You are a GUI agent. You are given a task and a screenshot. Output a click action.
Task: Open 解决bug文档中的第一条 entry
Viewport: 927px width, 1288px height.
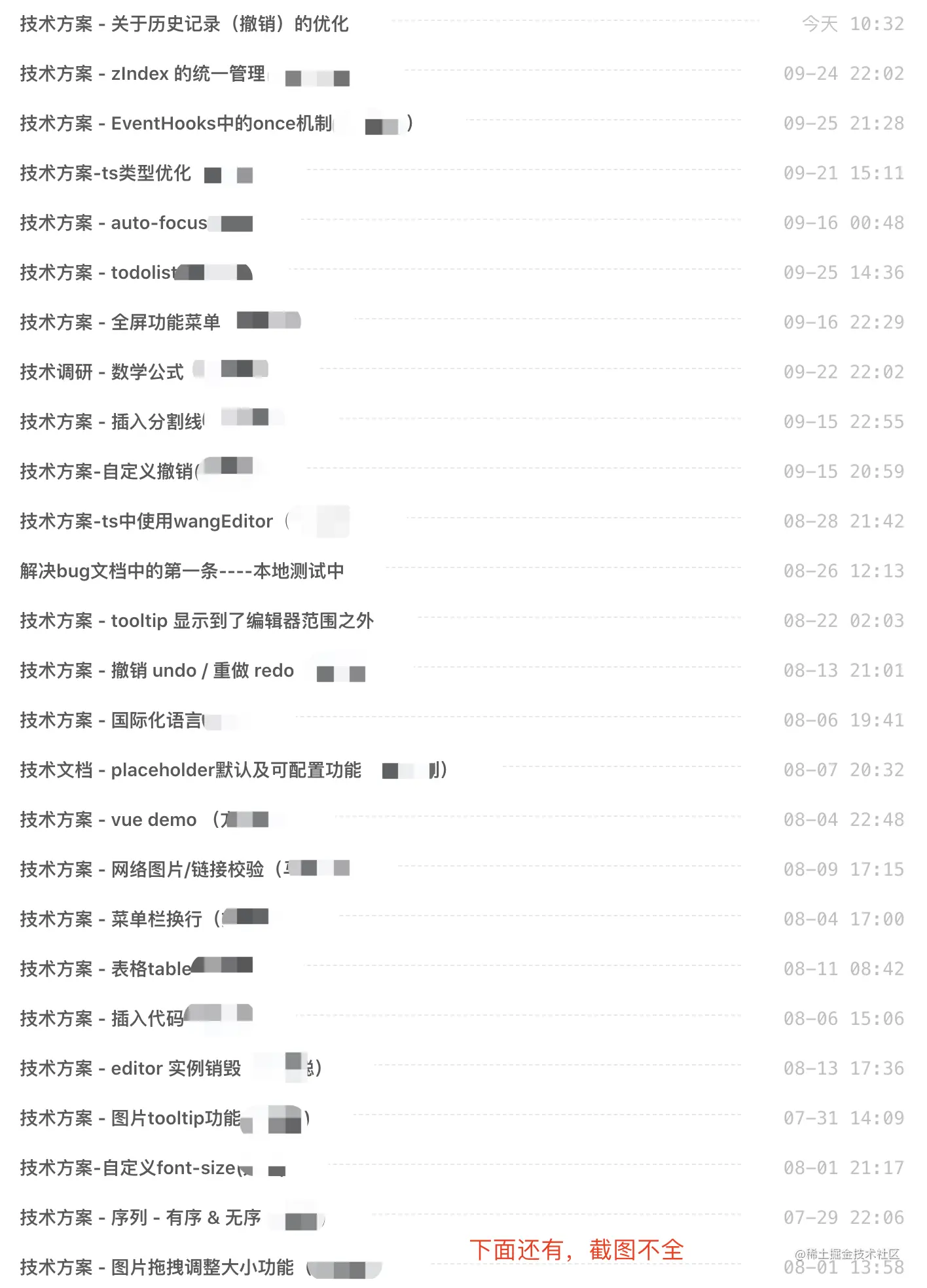(181, 571)
